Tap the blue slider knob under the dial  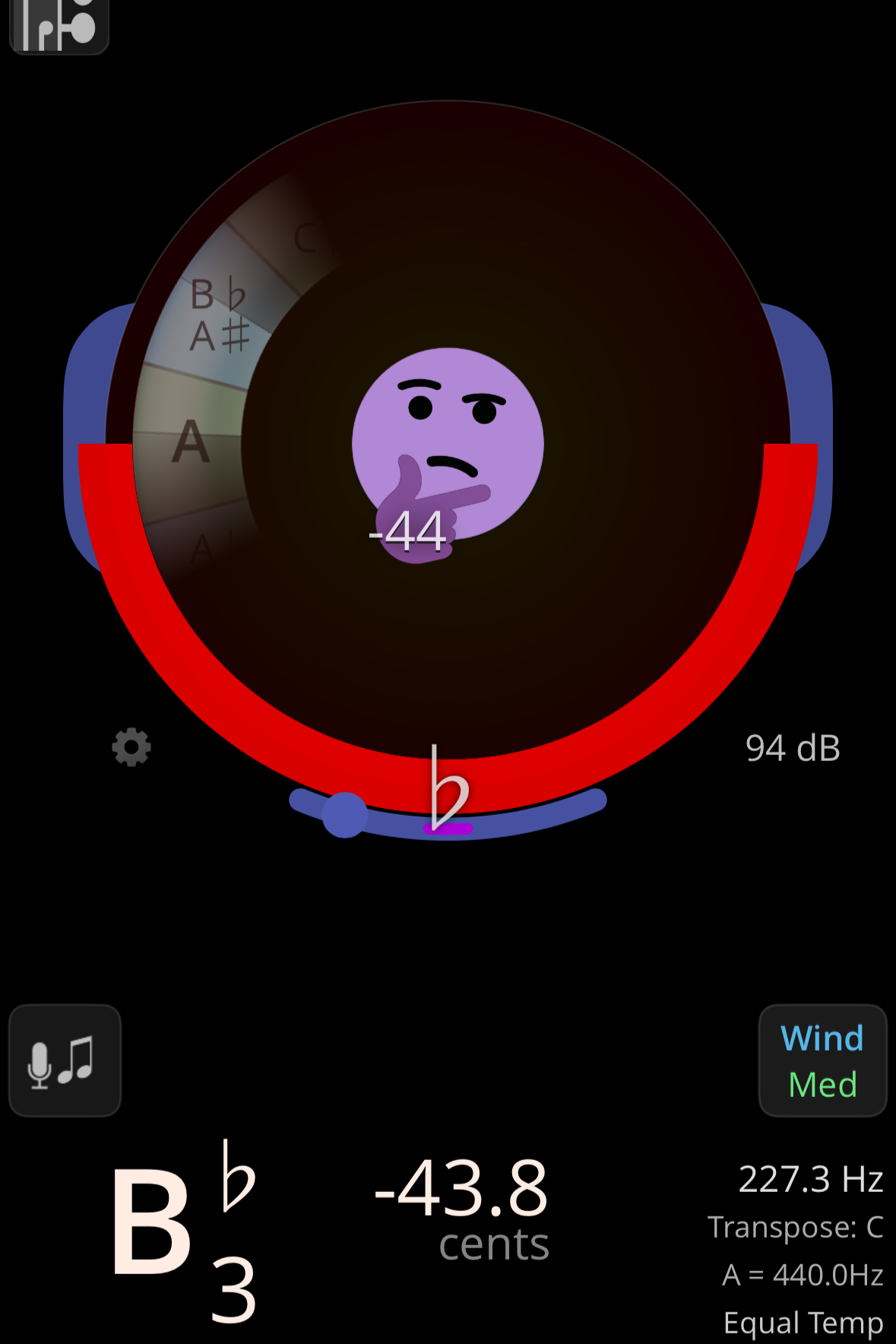(x=345, y=815)
